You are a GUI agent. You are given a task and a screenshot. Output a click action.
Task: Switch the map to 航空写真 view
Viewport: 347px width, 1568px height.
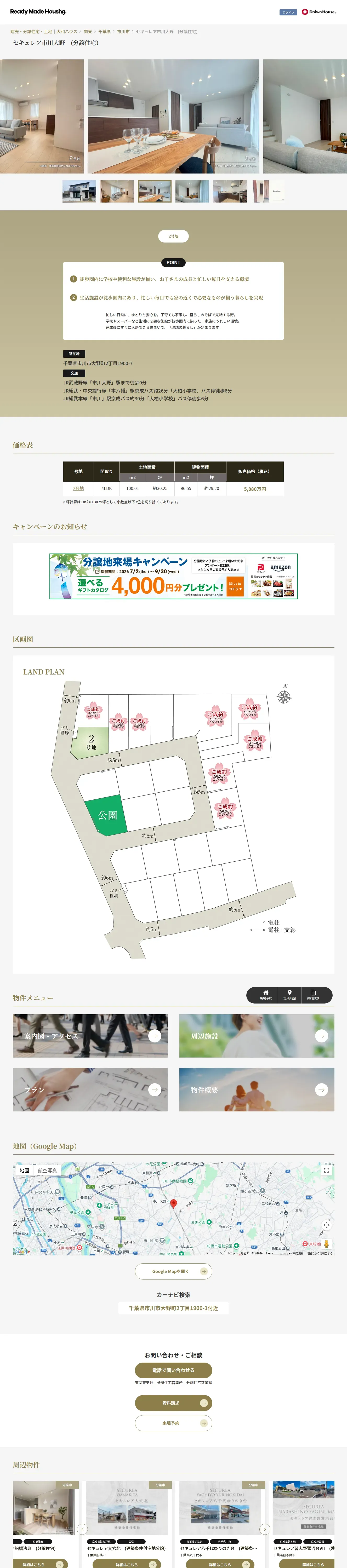pos(48,1171)
